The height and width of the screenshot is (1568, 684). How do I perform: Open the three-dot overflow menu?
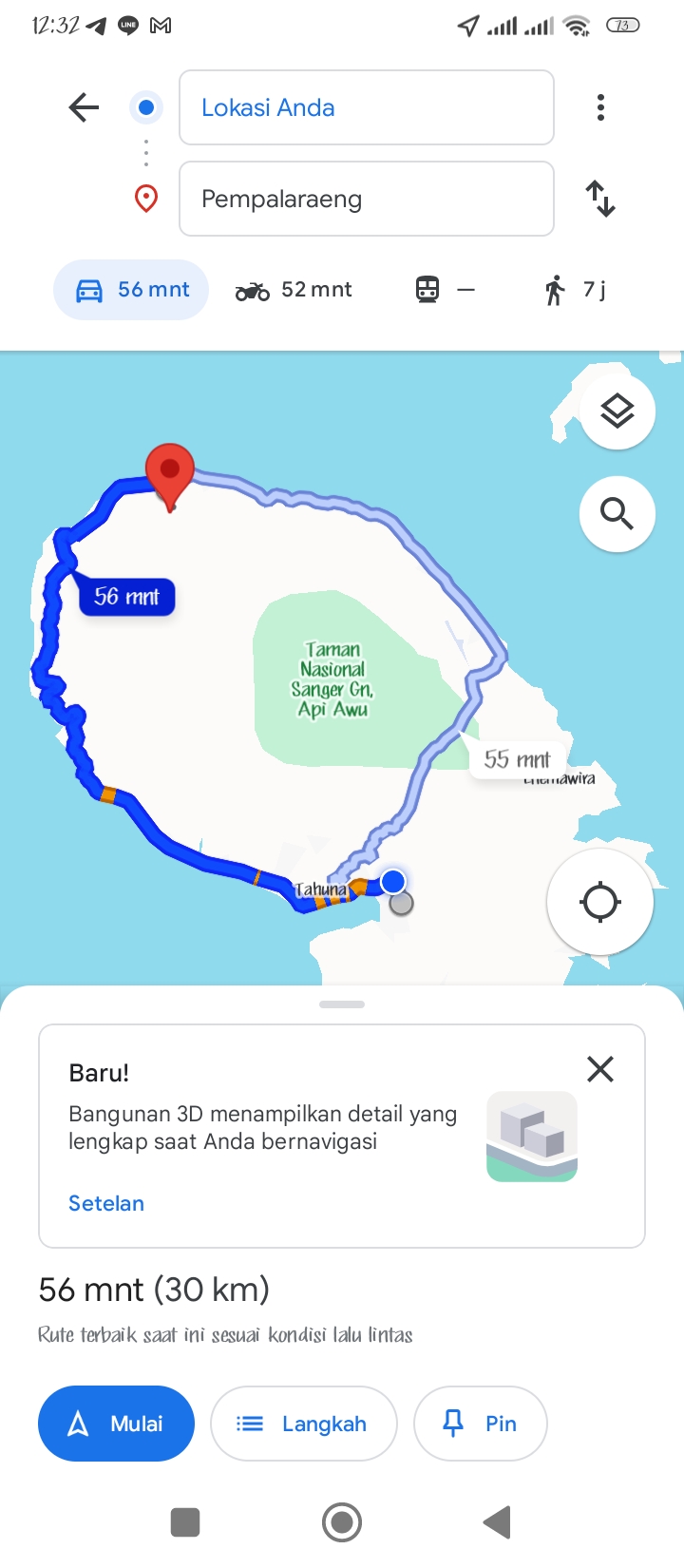pos(600,107)
